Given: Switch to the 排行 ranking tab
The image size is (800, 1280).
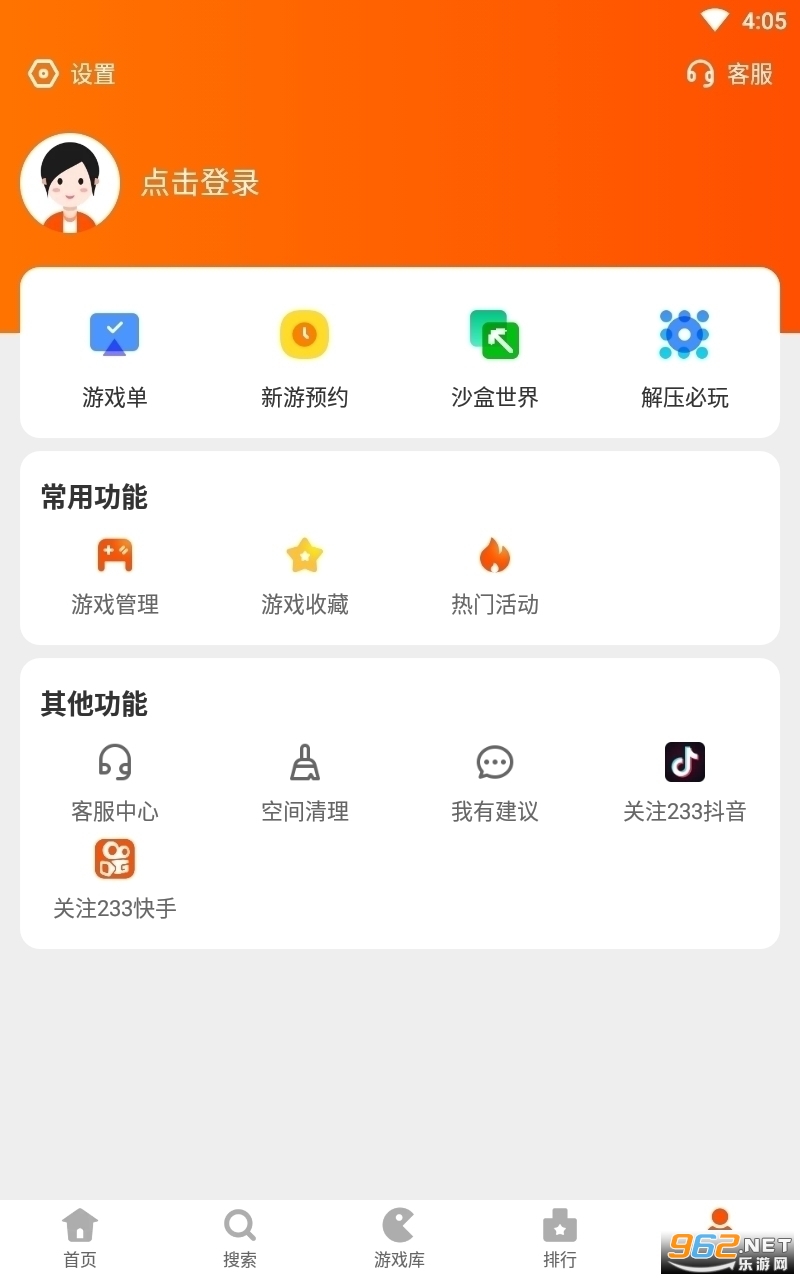Looking at the screenshot, I should coord(560,1237).
